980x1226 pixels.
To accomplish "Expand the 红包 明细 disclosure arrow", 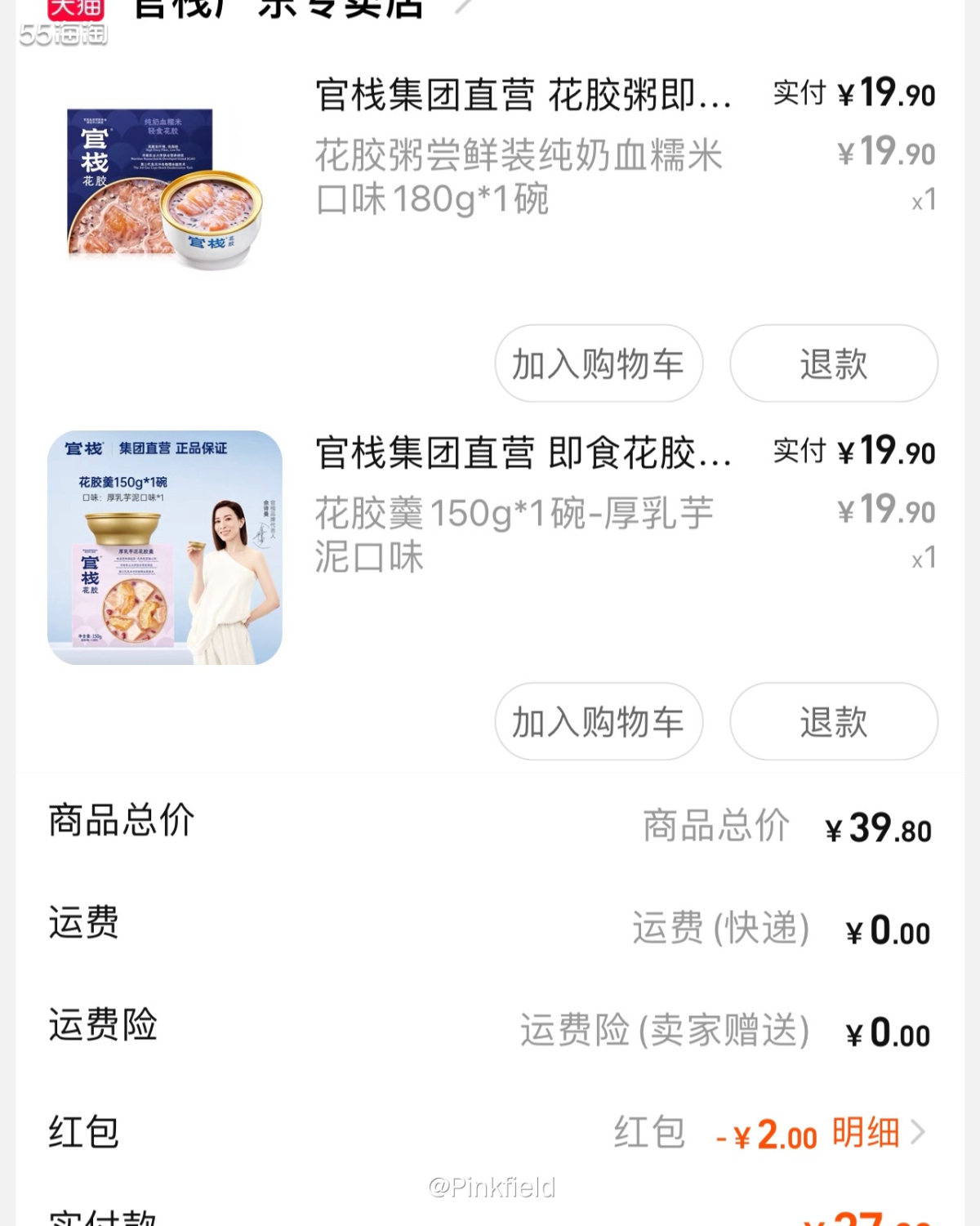I will click(x=920, y=1132).
